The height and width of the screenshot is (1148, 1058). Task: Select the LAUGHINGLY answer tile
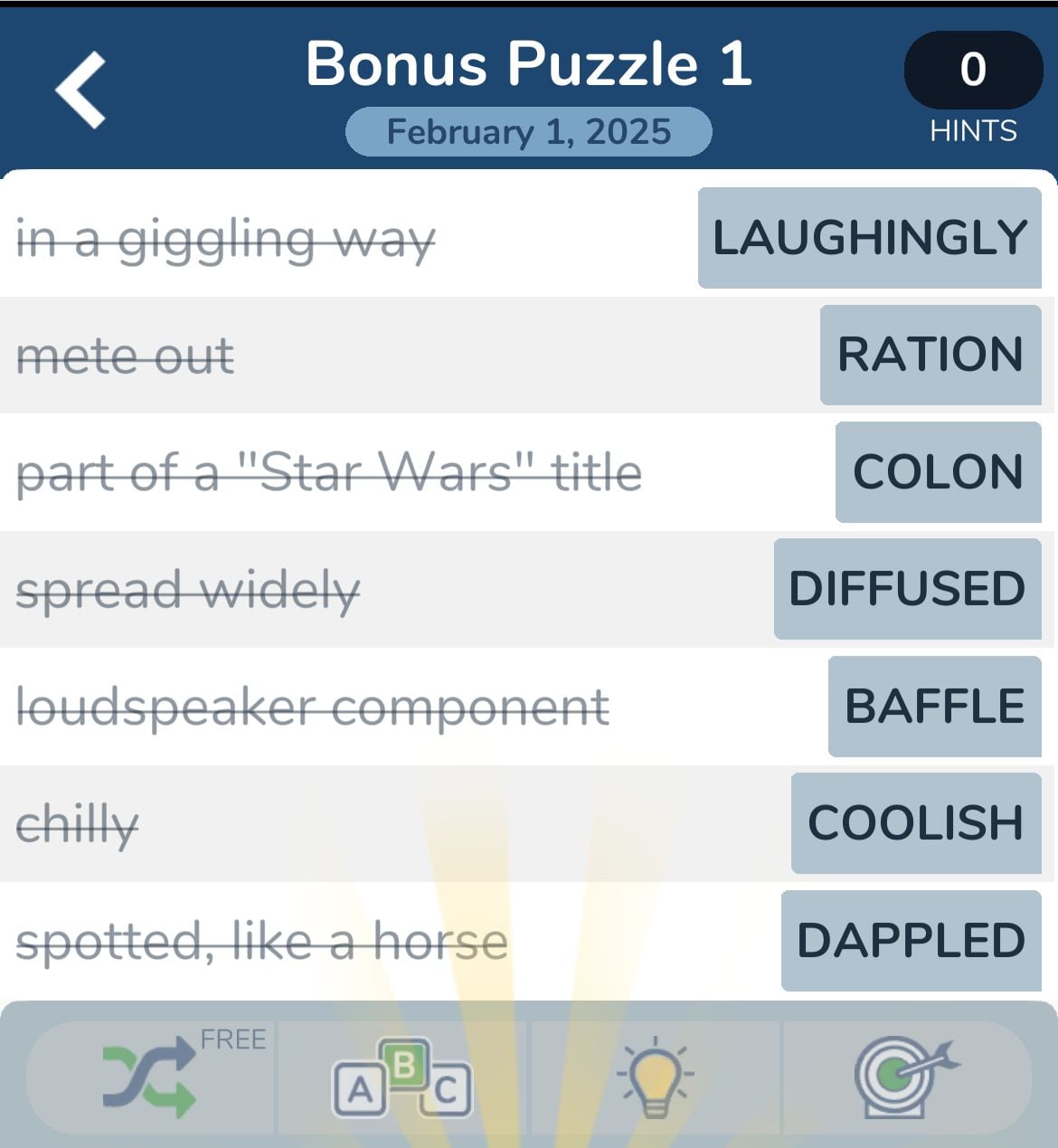869,238
